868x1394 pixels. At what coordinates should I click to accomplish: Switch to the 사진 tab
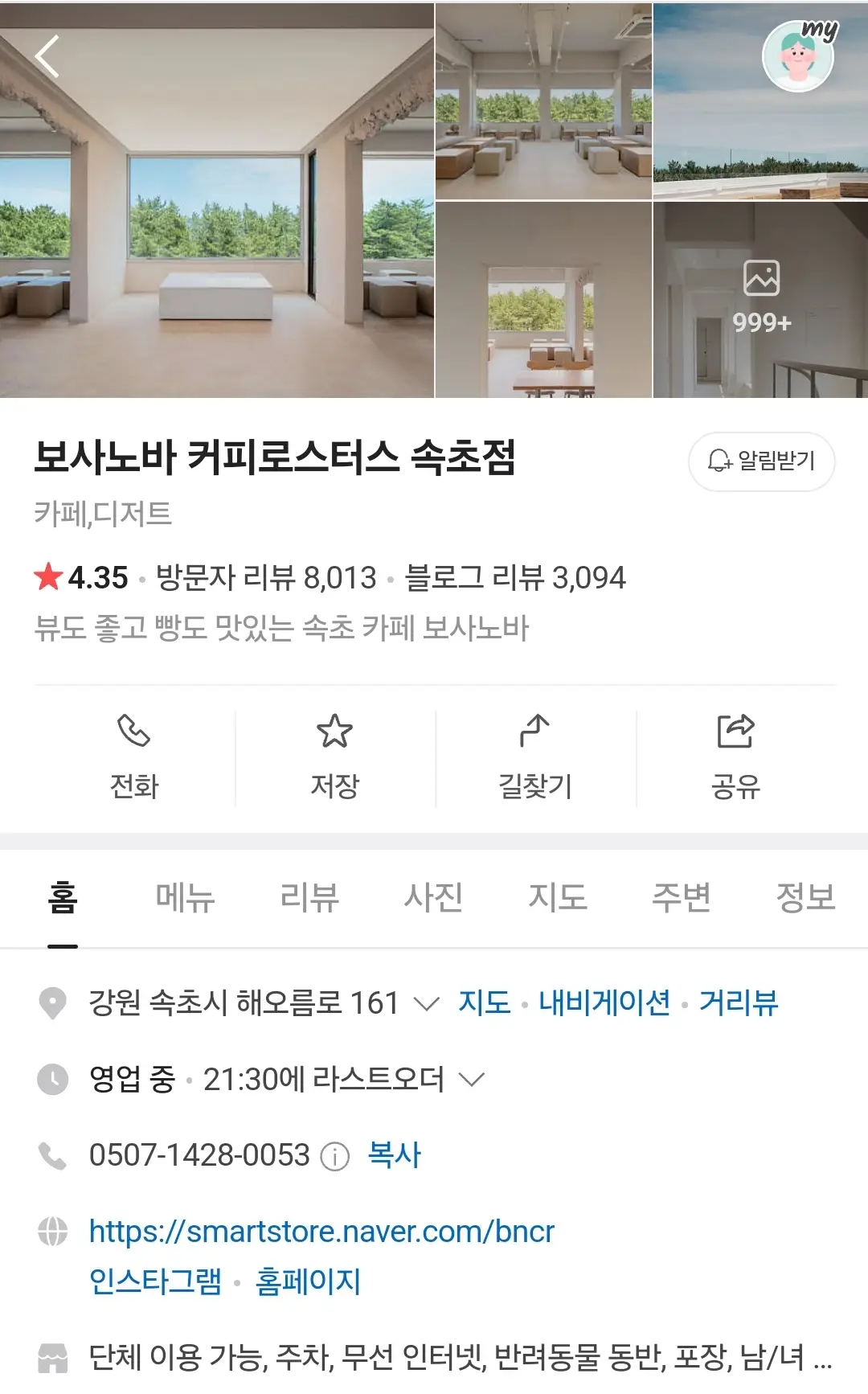433,897
